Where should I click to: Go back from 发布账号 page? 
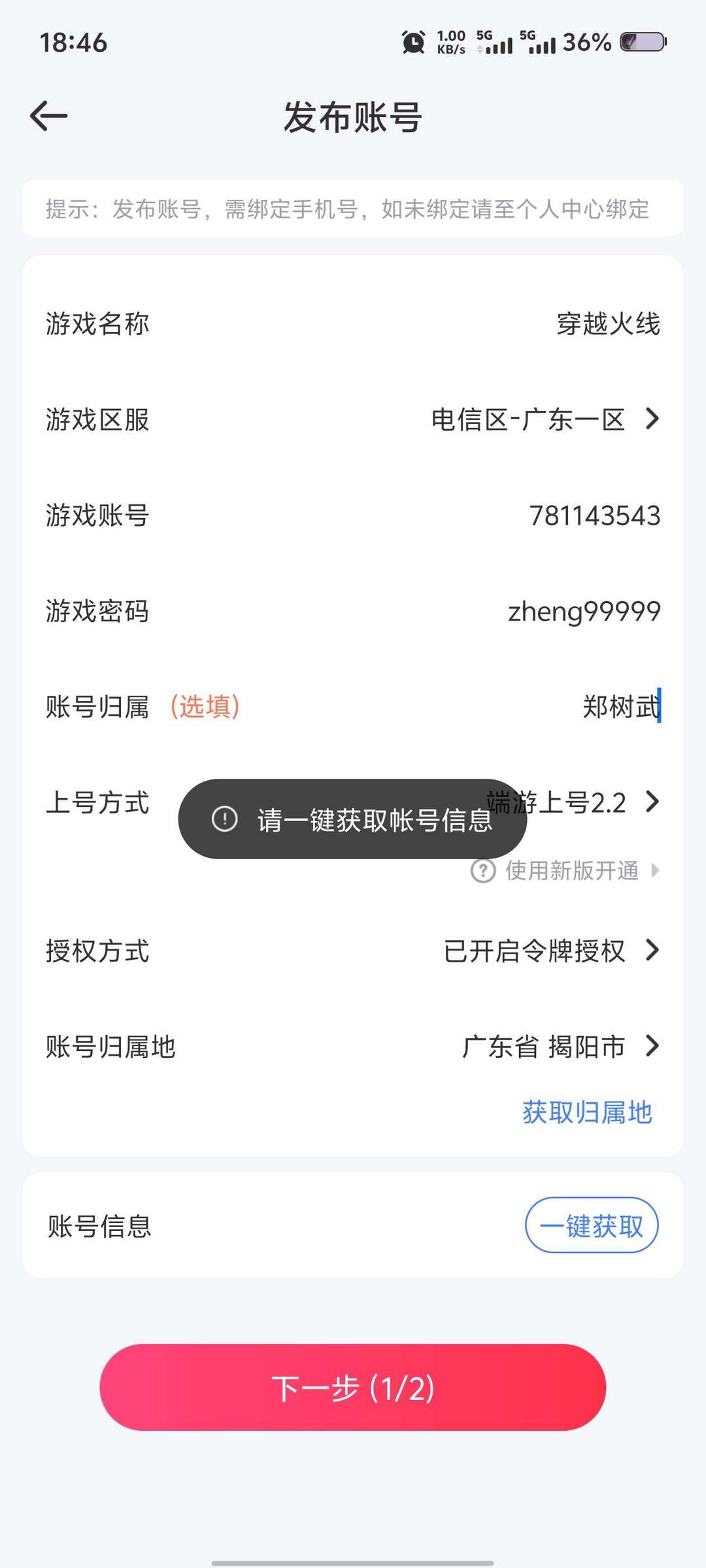tap(49, 116)
